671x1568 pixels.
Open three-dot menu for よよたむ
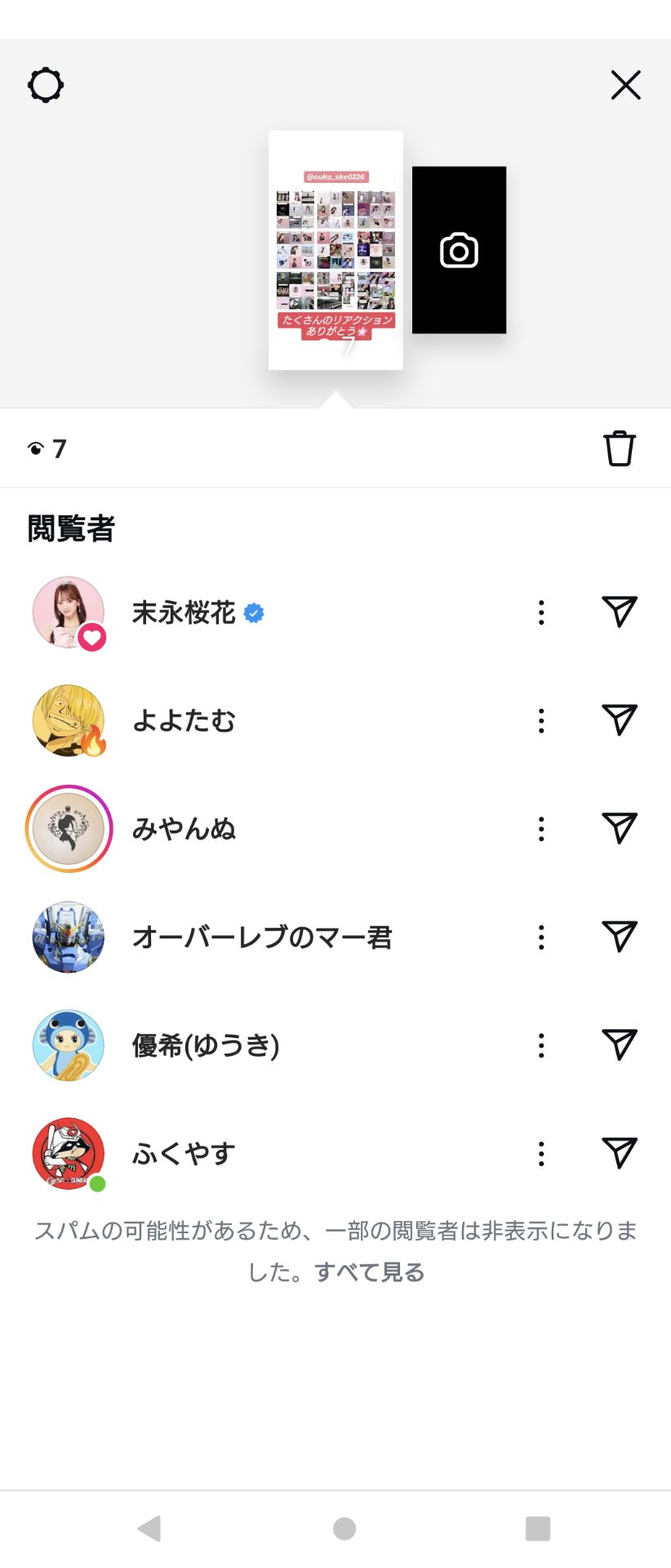[540, 721]
